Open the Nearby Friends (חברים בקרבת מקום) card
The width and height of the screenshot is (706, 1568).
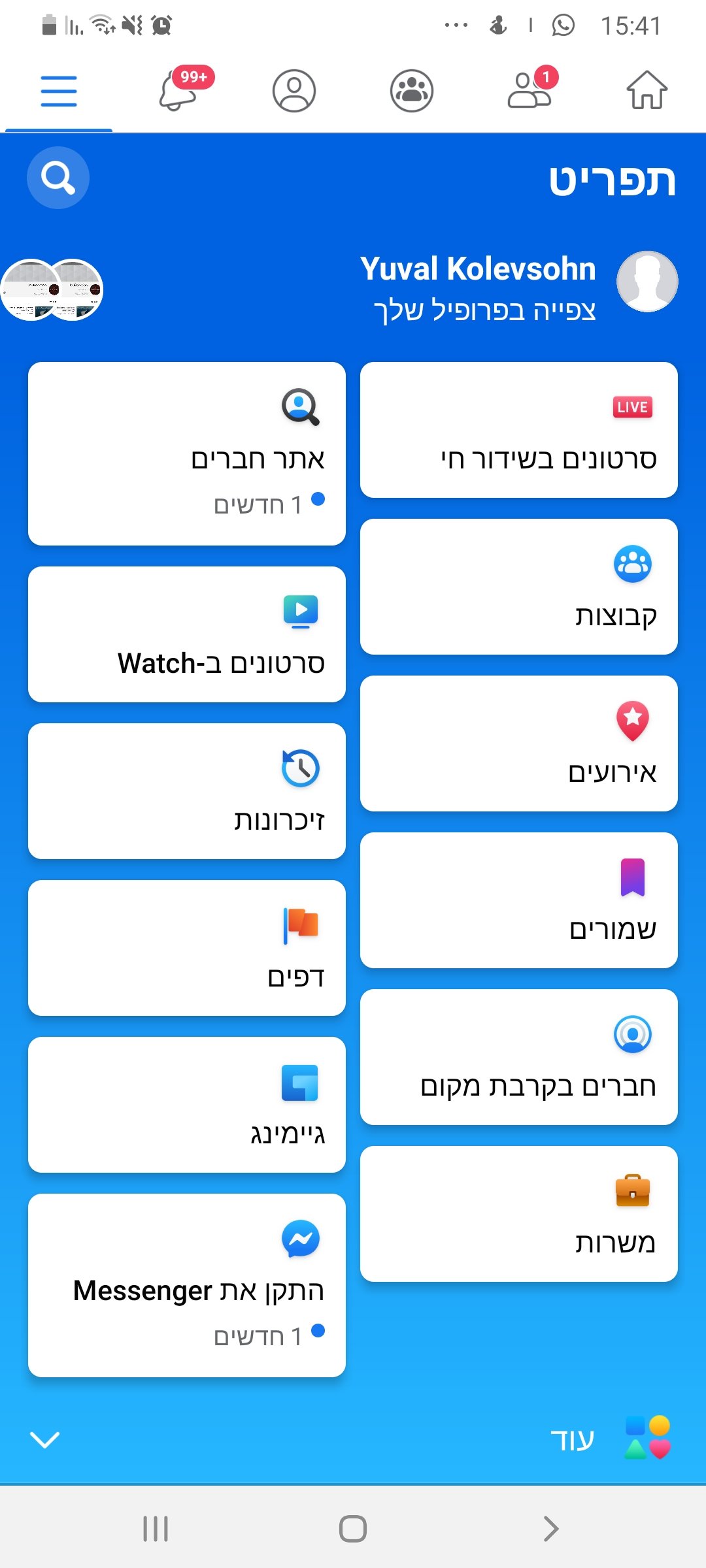[x=519, y=1057]
